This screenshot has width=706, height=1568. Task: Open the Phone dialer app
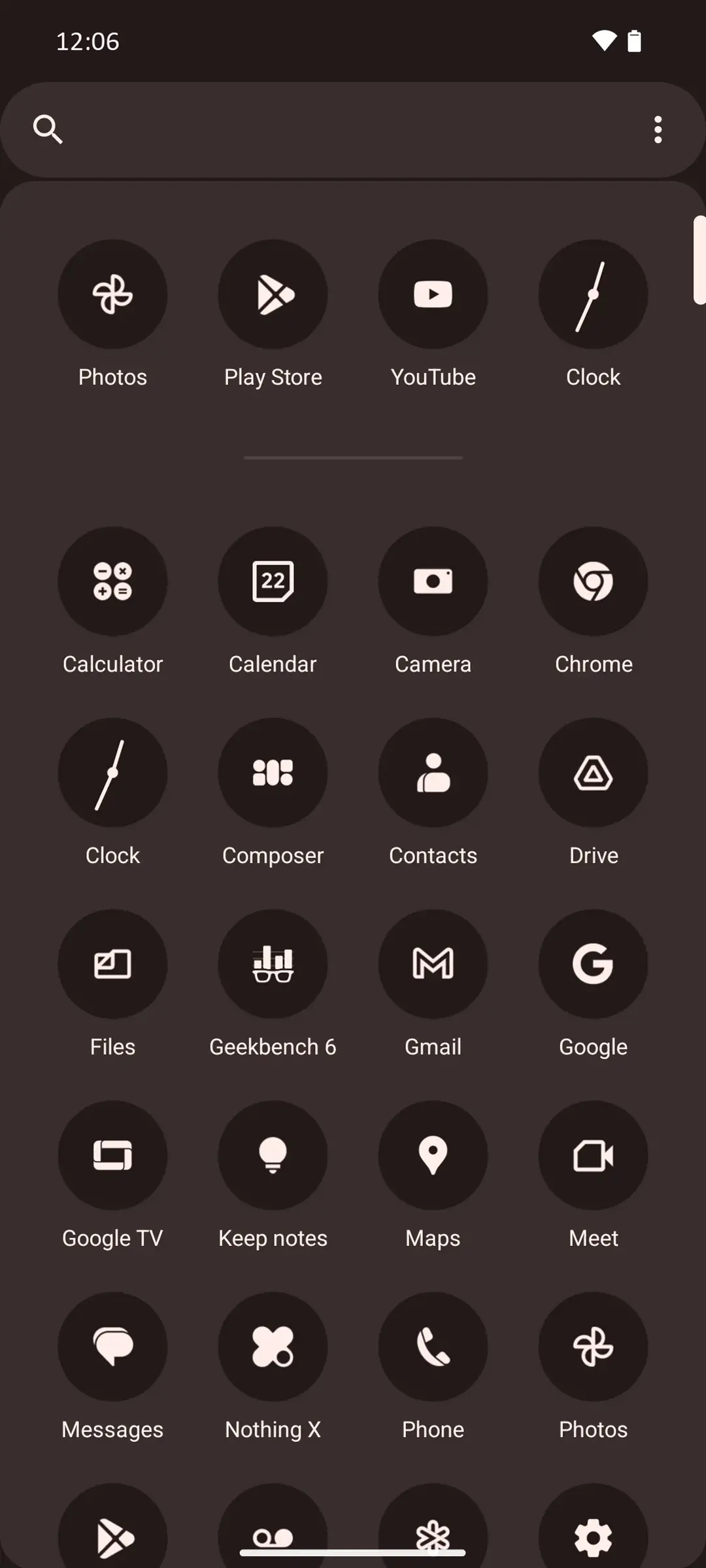pyautogui.click(x=433, y=1347)
